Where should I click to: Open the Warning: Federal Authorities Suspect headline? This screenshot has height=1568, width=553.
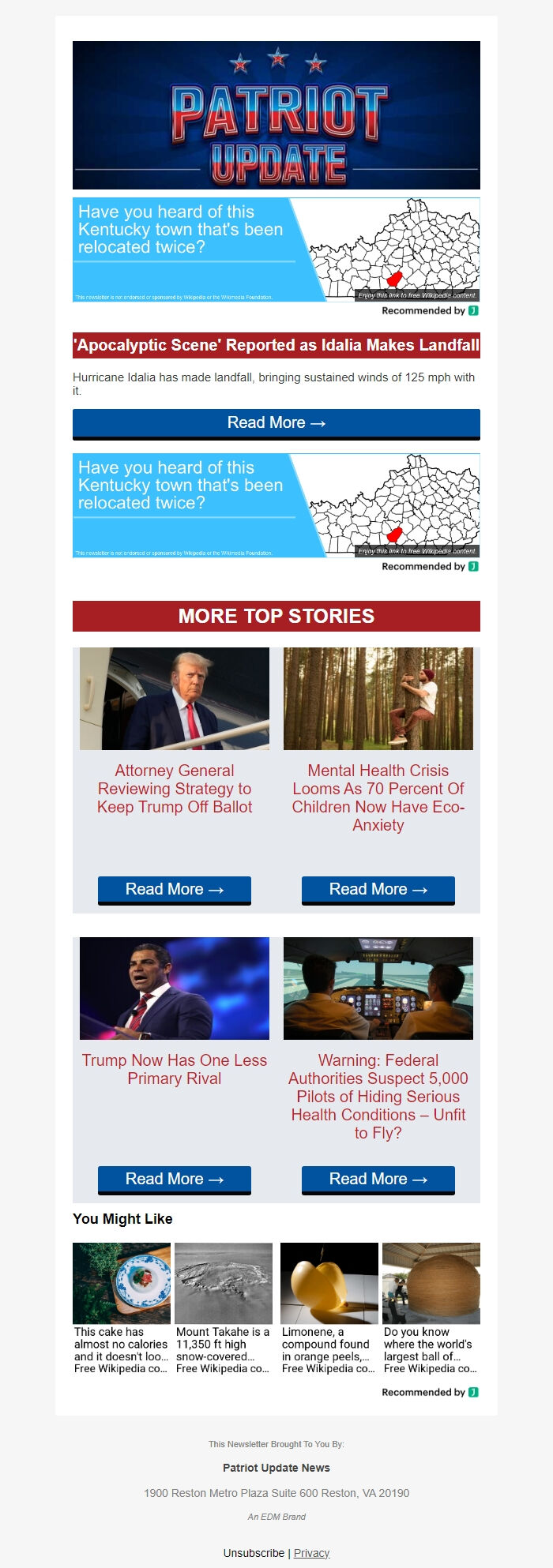(x=378, y=1097)
